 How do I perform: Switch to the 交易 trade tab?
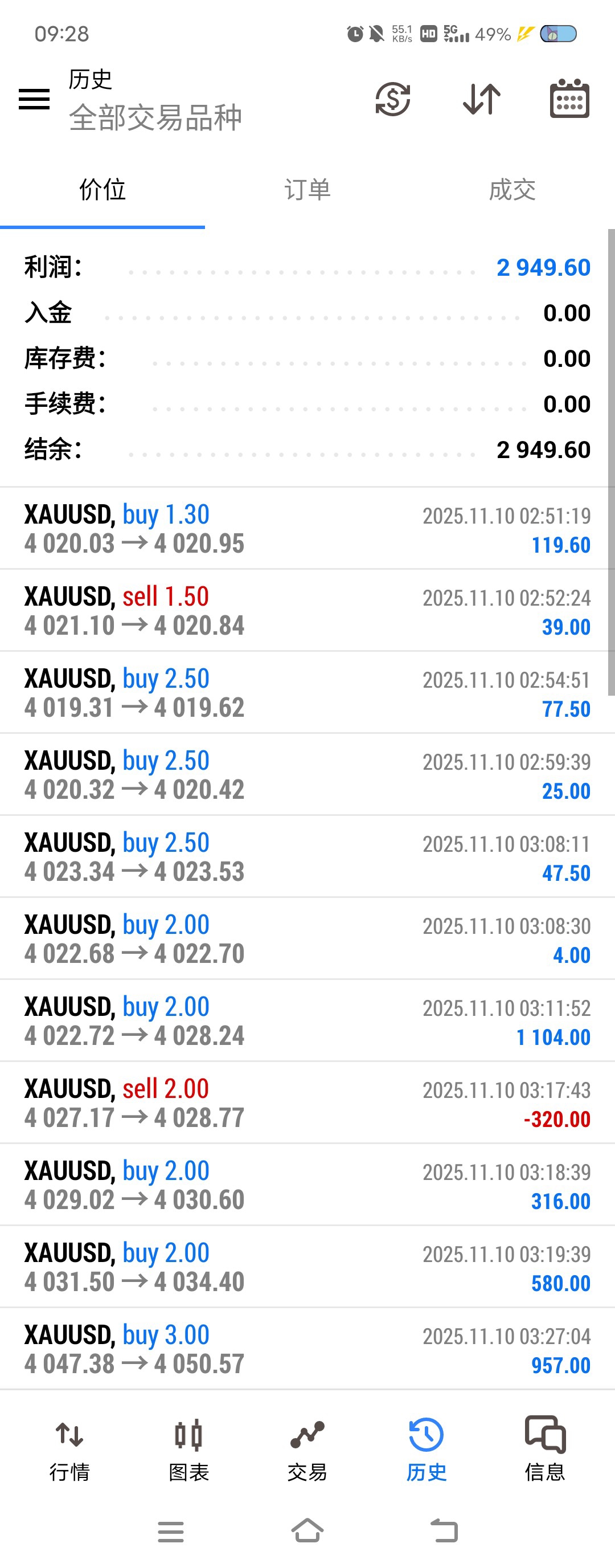(x=307, y=1450)
